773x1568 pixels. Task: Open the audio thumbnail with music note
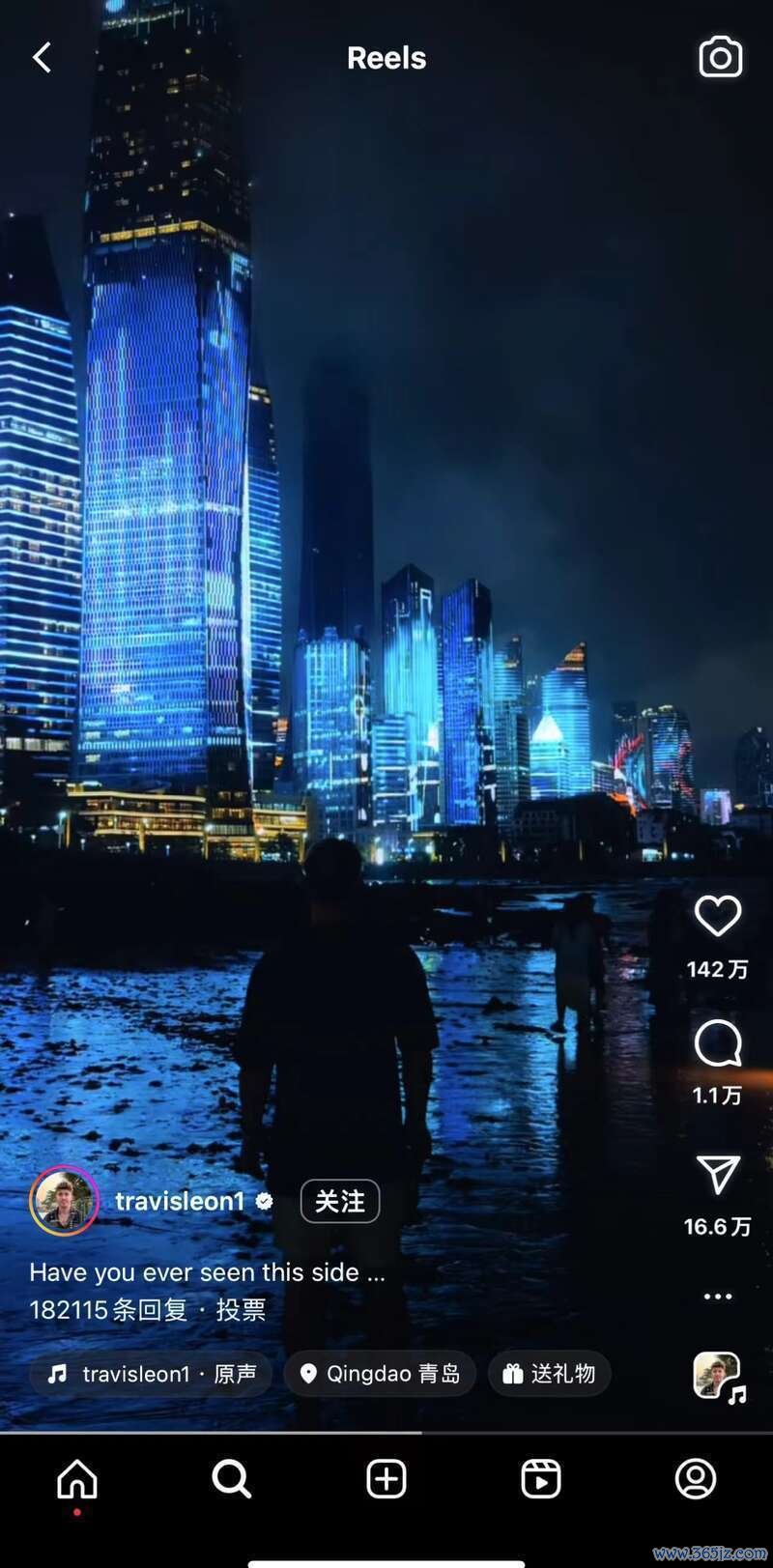[717, 1376]
